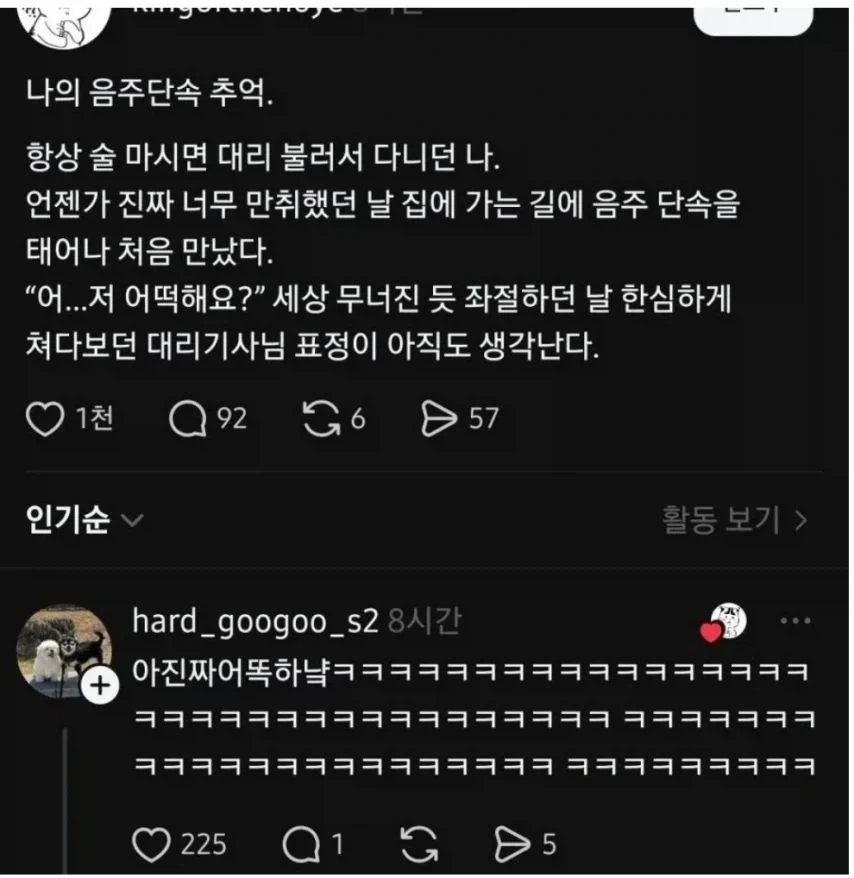Repost the post using the repost arrows icon
Image resolution: width=854 pixels, height=878 pixels.
coord(324,420)
